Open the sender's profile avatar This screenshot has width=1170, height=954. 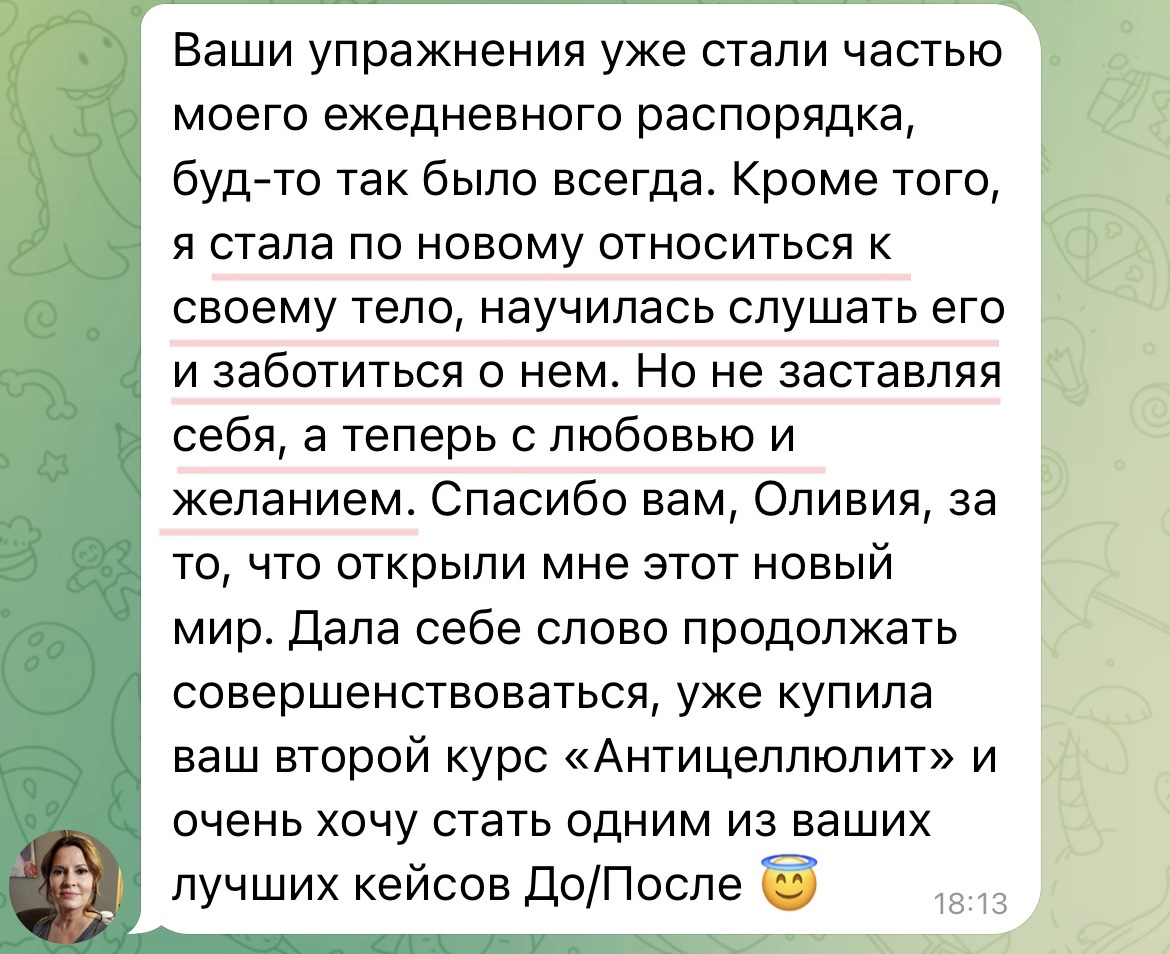[x=64, y=886]
